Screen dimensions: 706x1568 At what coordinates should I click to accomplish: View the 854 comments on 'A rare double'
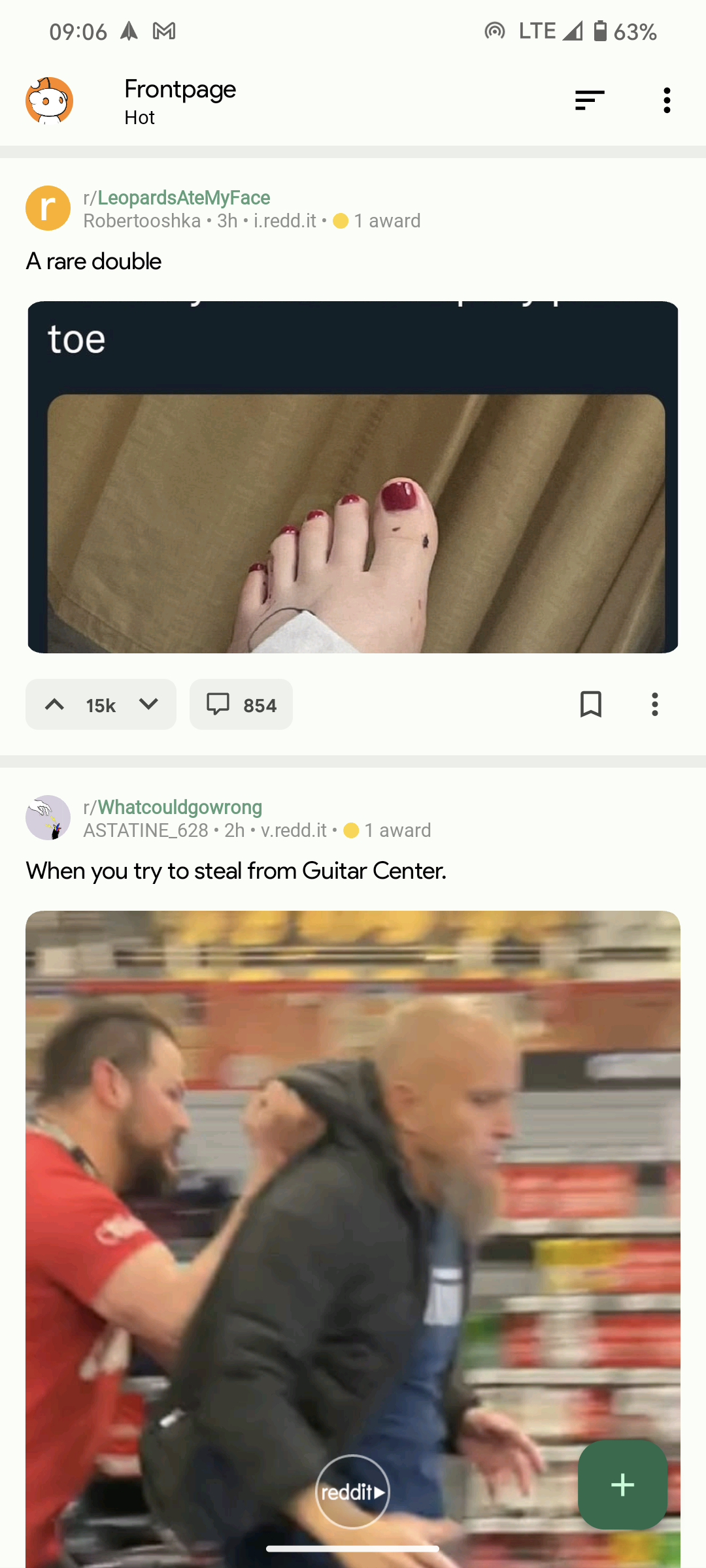point(241,704)
